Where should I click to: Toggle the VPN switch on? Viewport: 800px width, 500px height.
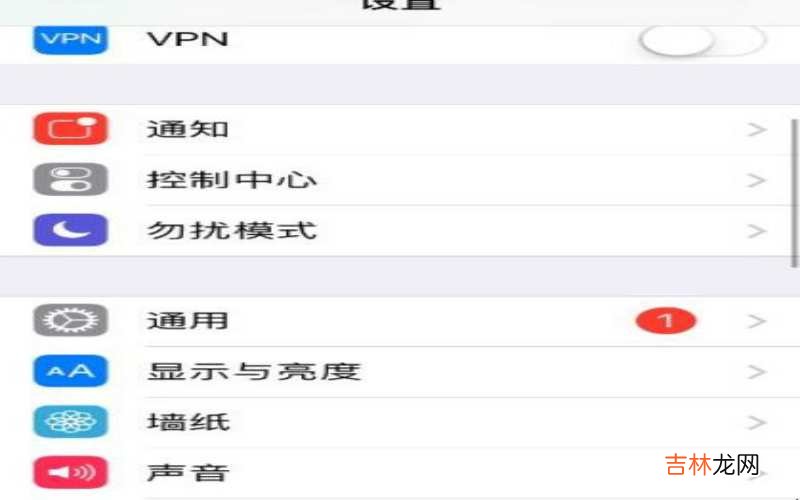point(701,40)
